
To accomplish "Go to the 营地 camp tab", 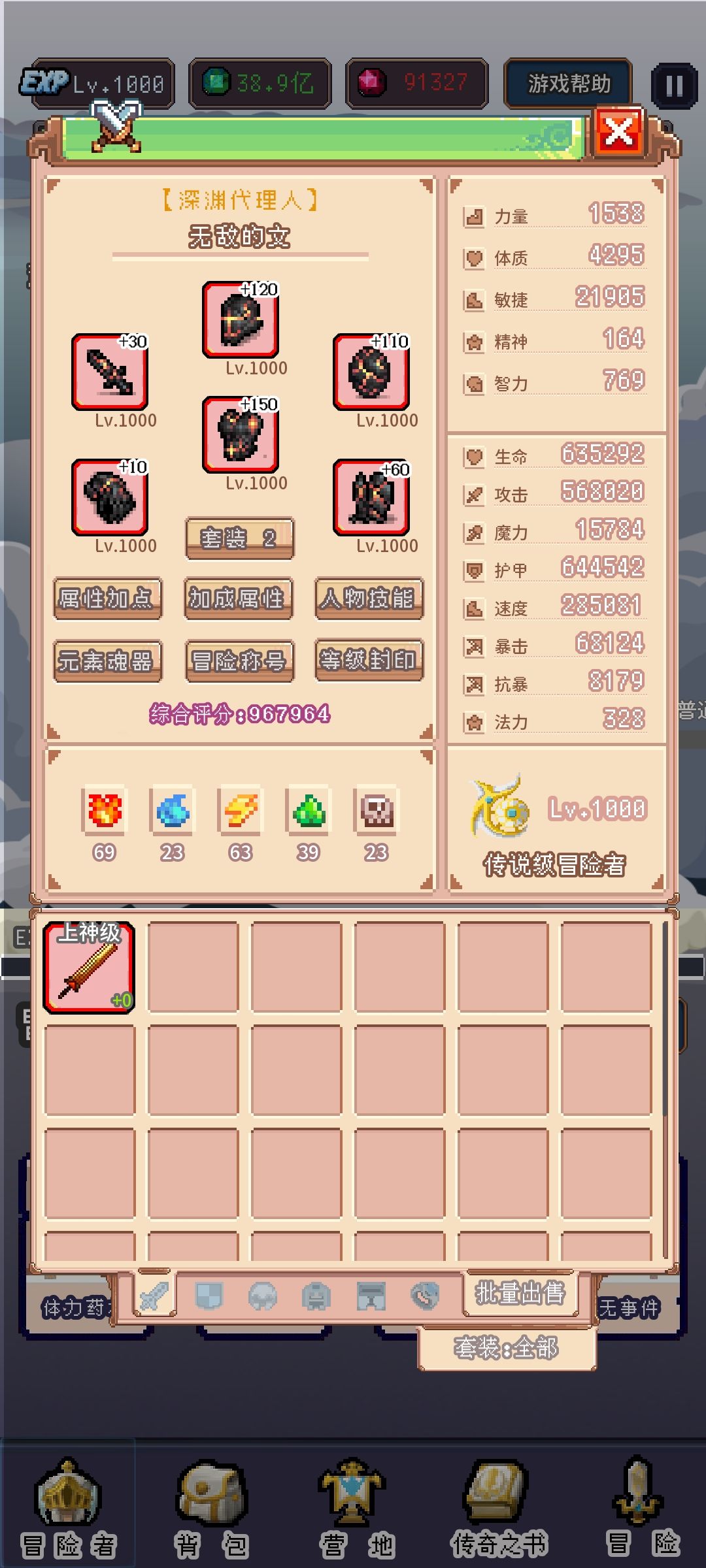I will coord(352,1508).
